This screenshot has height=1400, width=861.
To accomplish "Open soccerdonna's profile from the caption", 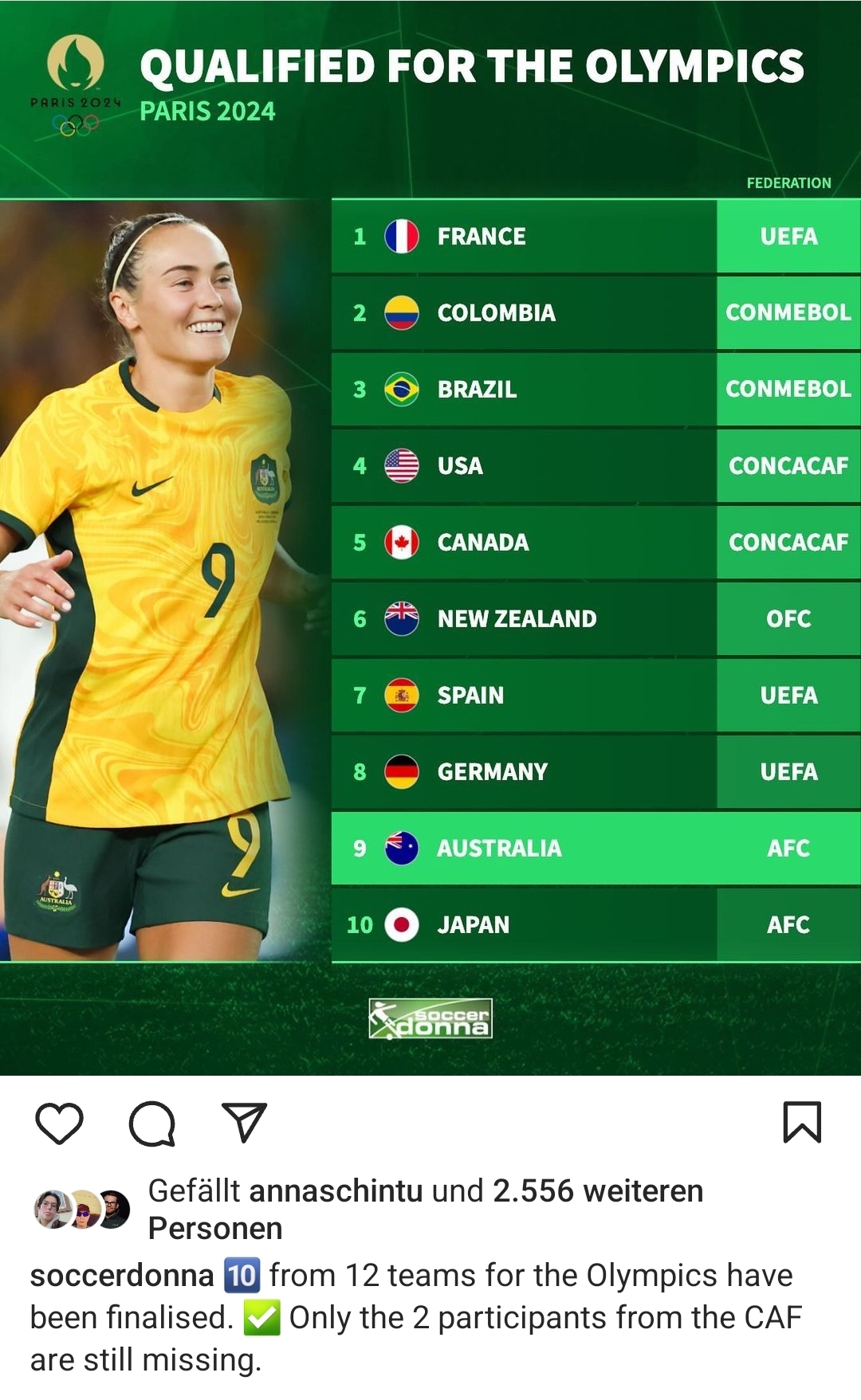I will tap(122, 1276).
